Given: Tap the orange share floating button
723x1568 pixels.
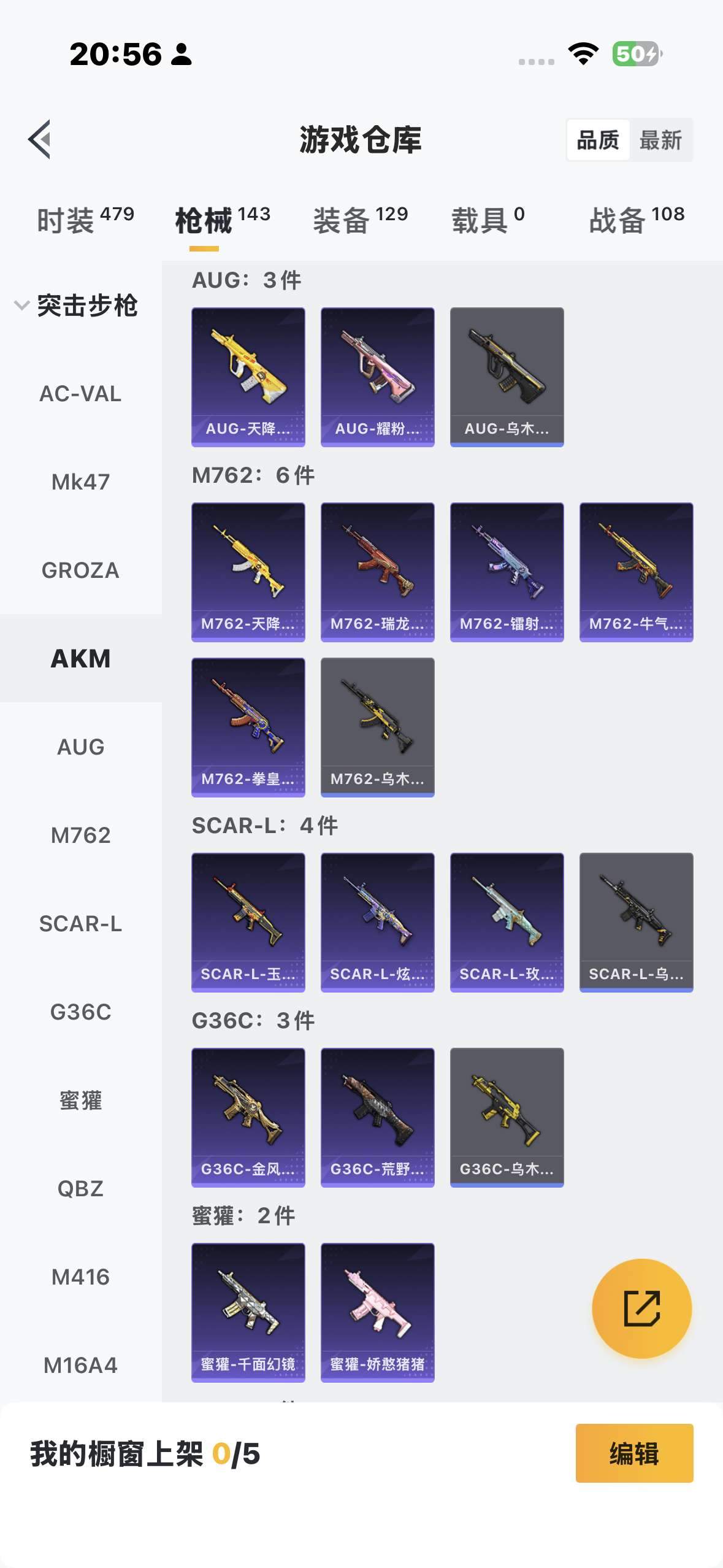Looking at the screenshot, I should point(641,1309).
